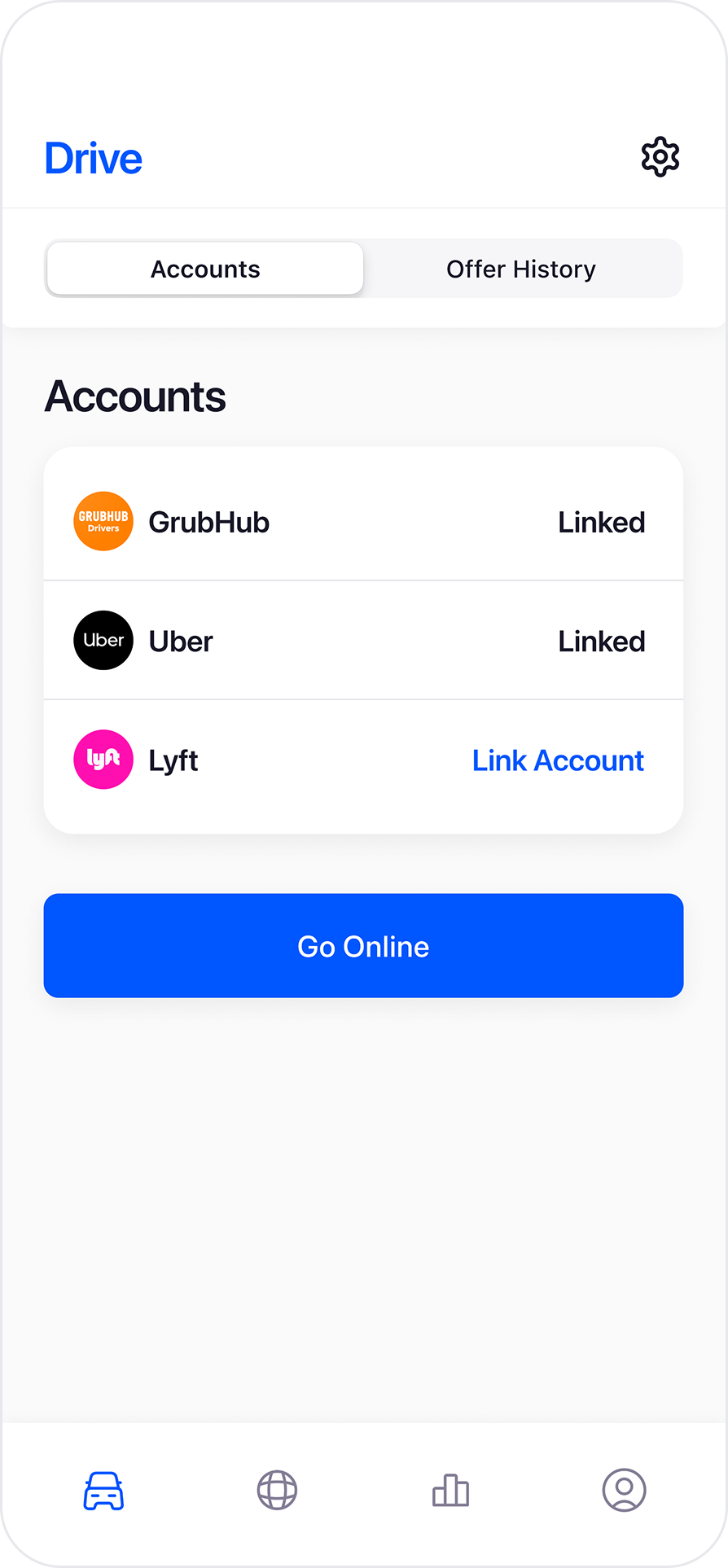The height and width of the screenshot is (1568, 728).
Task: Open the bar chart stats tab
Action: [450, 1491]
